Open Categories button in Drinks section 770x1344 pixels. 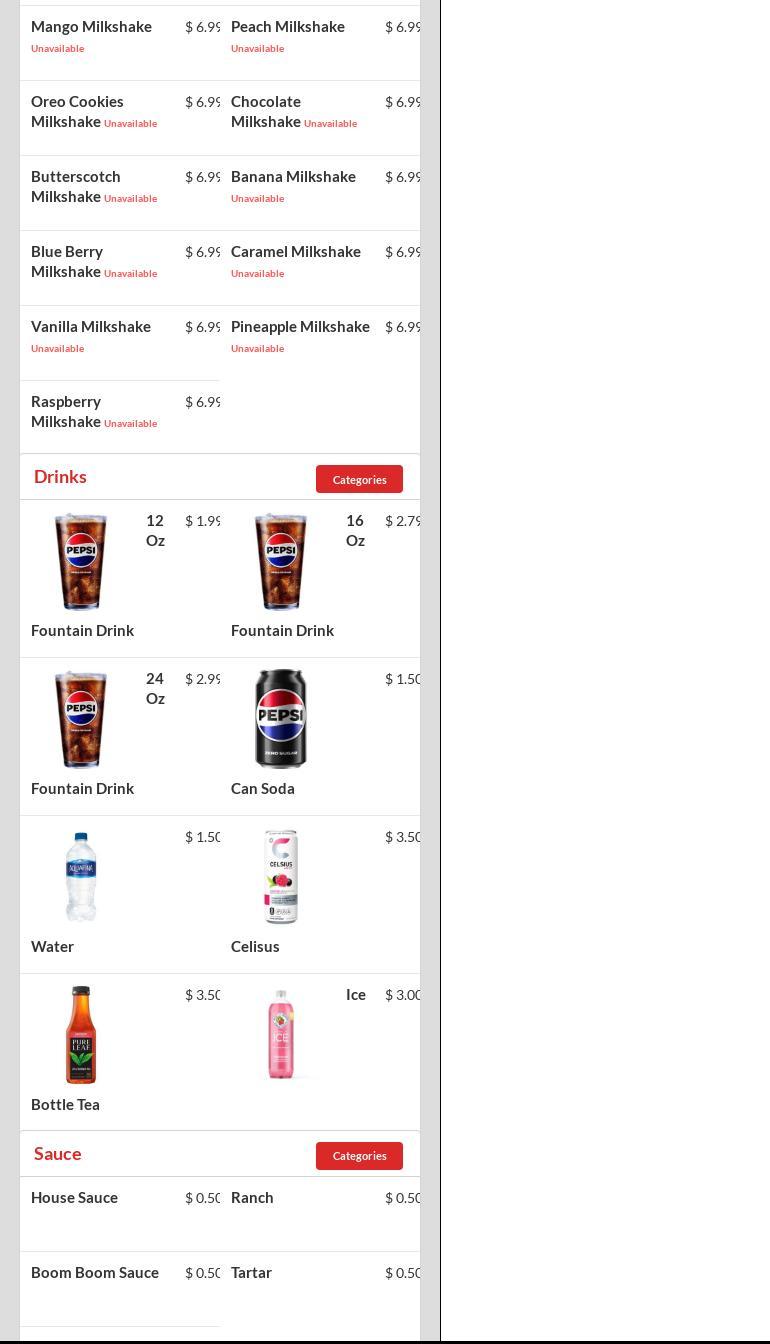[359, 479]
